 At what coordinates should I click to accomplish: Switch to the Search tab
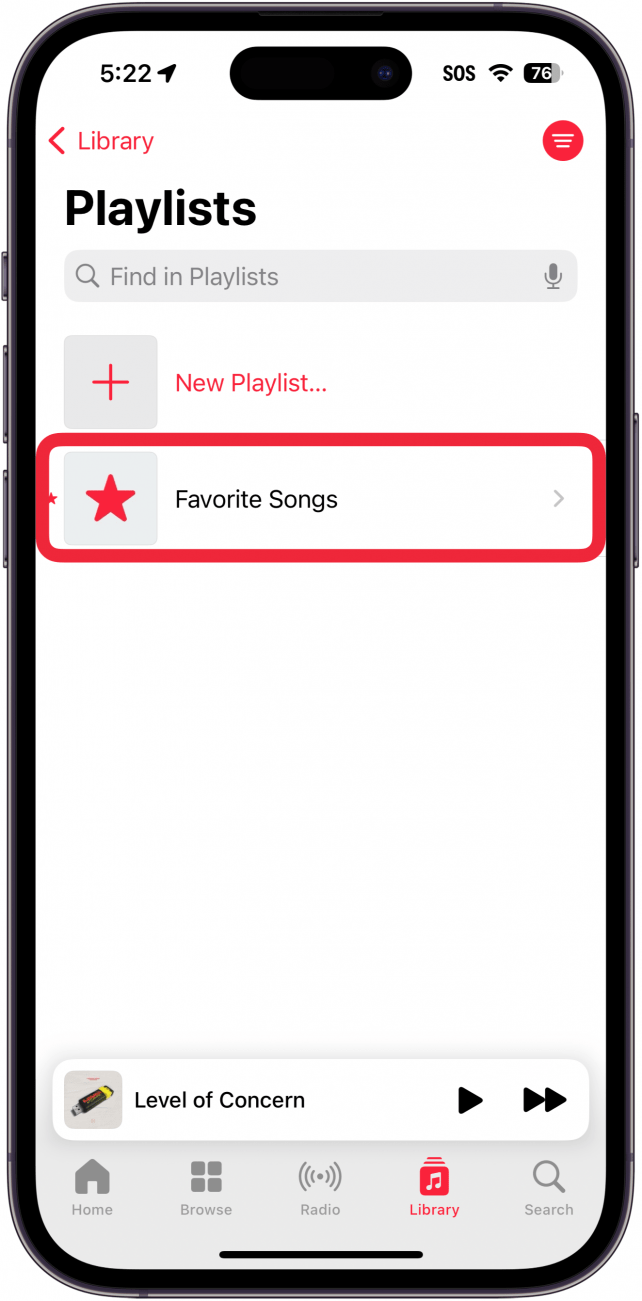[549, 1188]
